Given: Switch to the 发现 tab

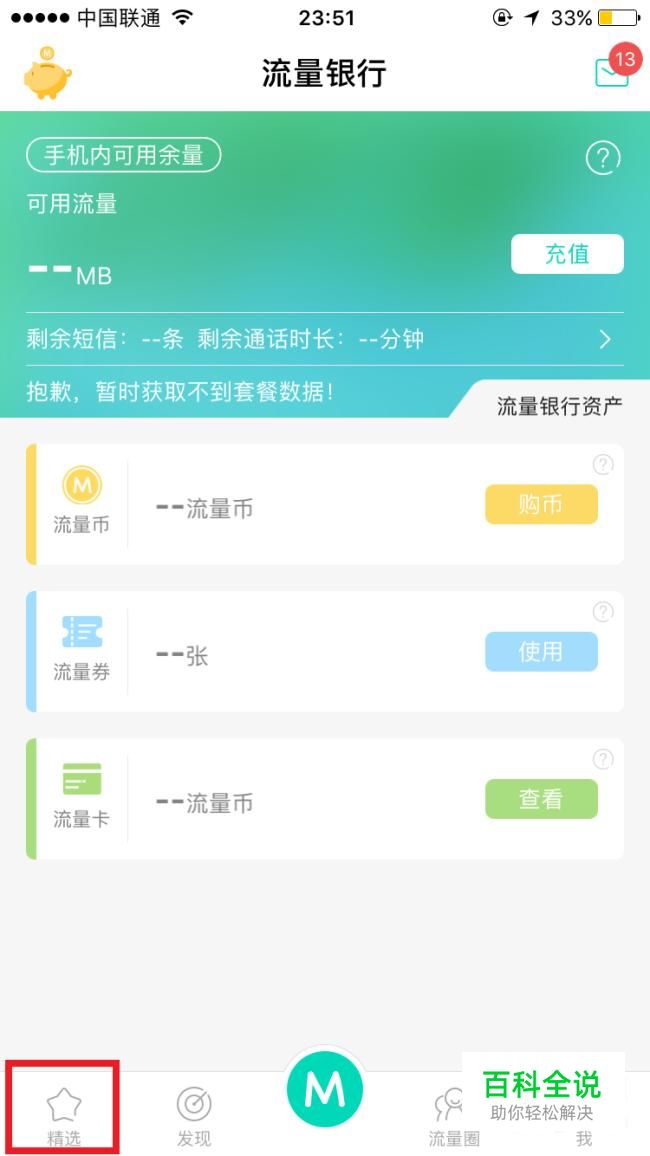Looking at the screenshot, I should [194, 1115].
